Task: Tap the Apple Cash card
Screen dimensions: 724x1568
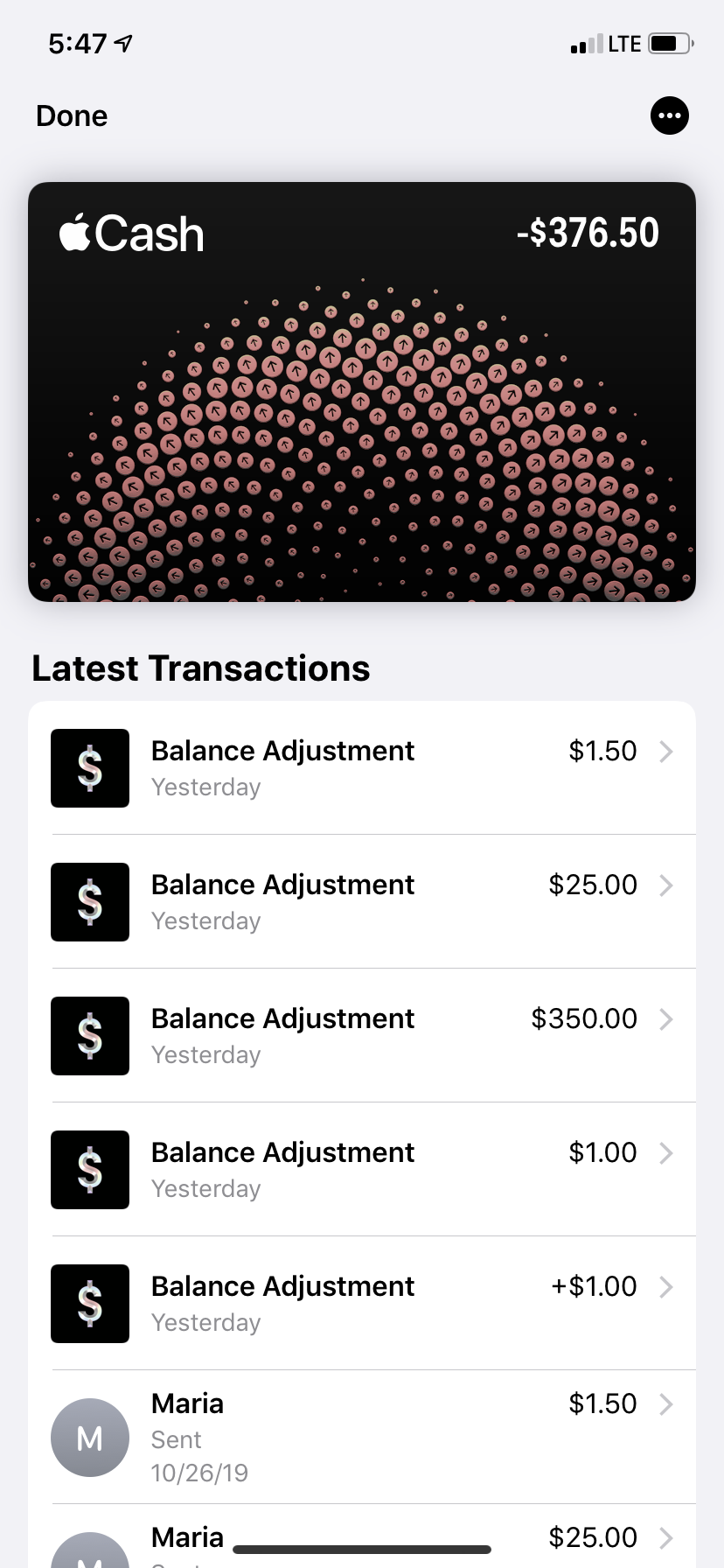Action: [x=362, y=391]
